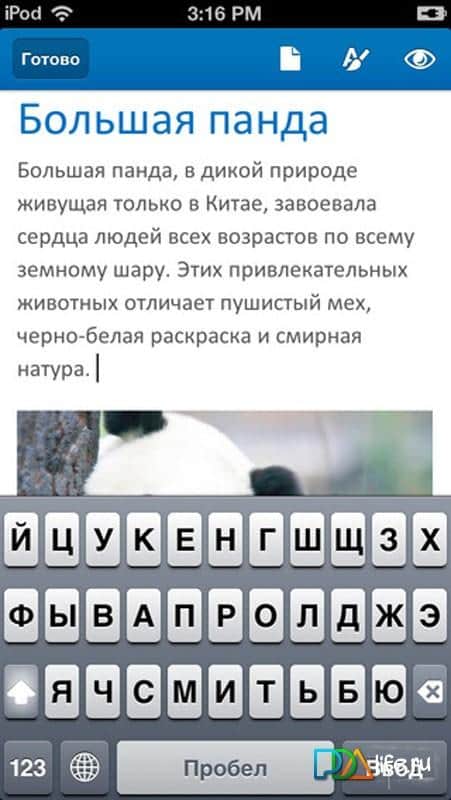Tap the Пробел space bar
The image size is (451, 800).
pyautogui.click(x=225, y=767)
